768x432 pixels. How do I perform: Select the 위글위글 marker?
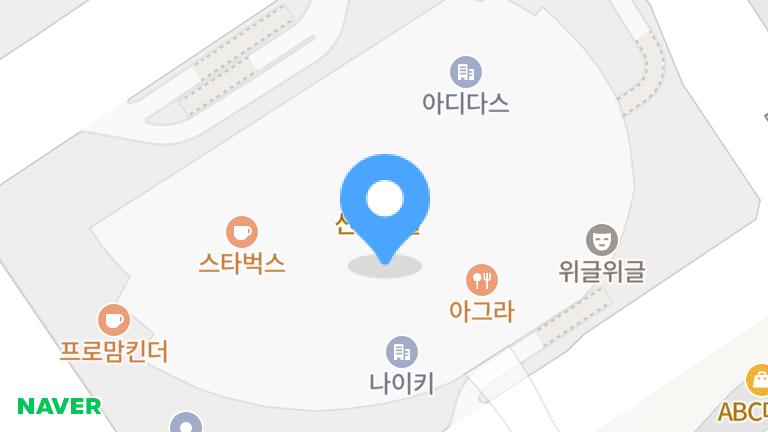tap(601, 240)
